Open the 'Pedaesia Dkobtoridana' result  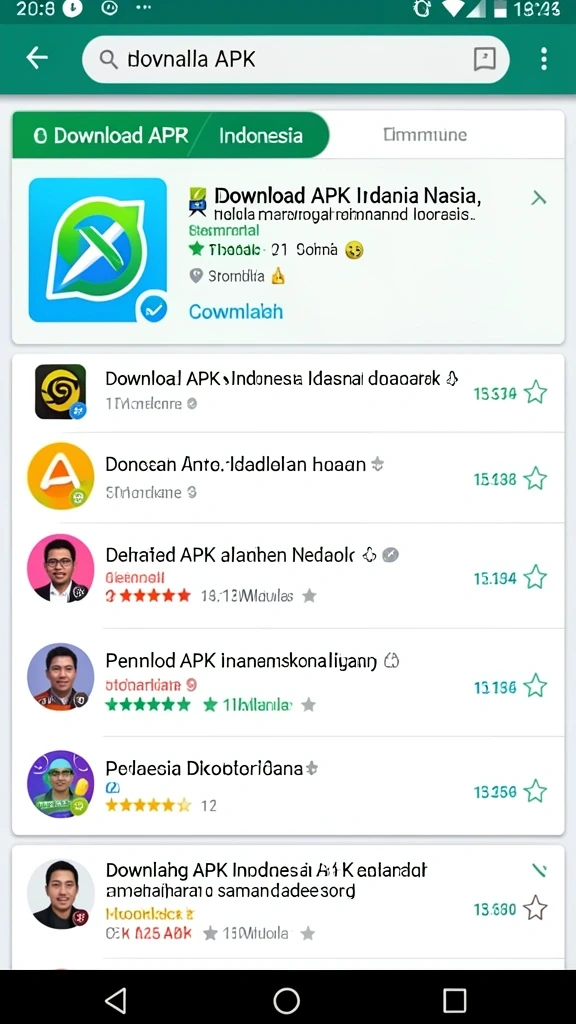point(288,786)
